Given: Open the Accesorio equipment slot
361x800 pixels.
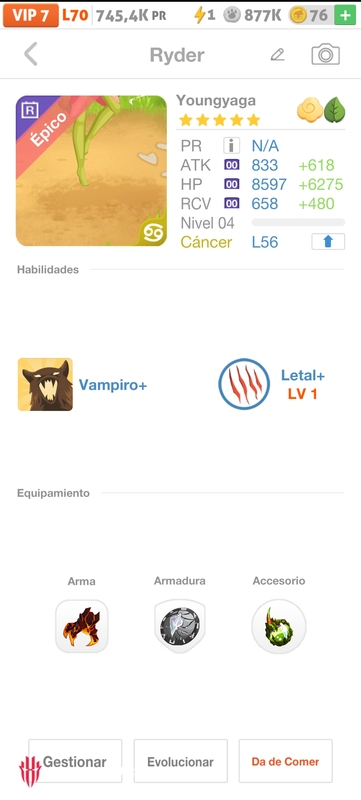Looking at the screenshot, I should [278, 626].
